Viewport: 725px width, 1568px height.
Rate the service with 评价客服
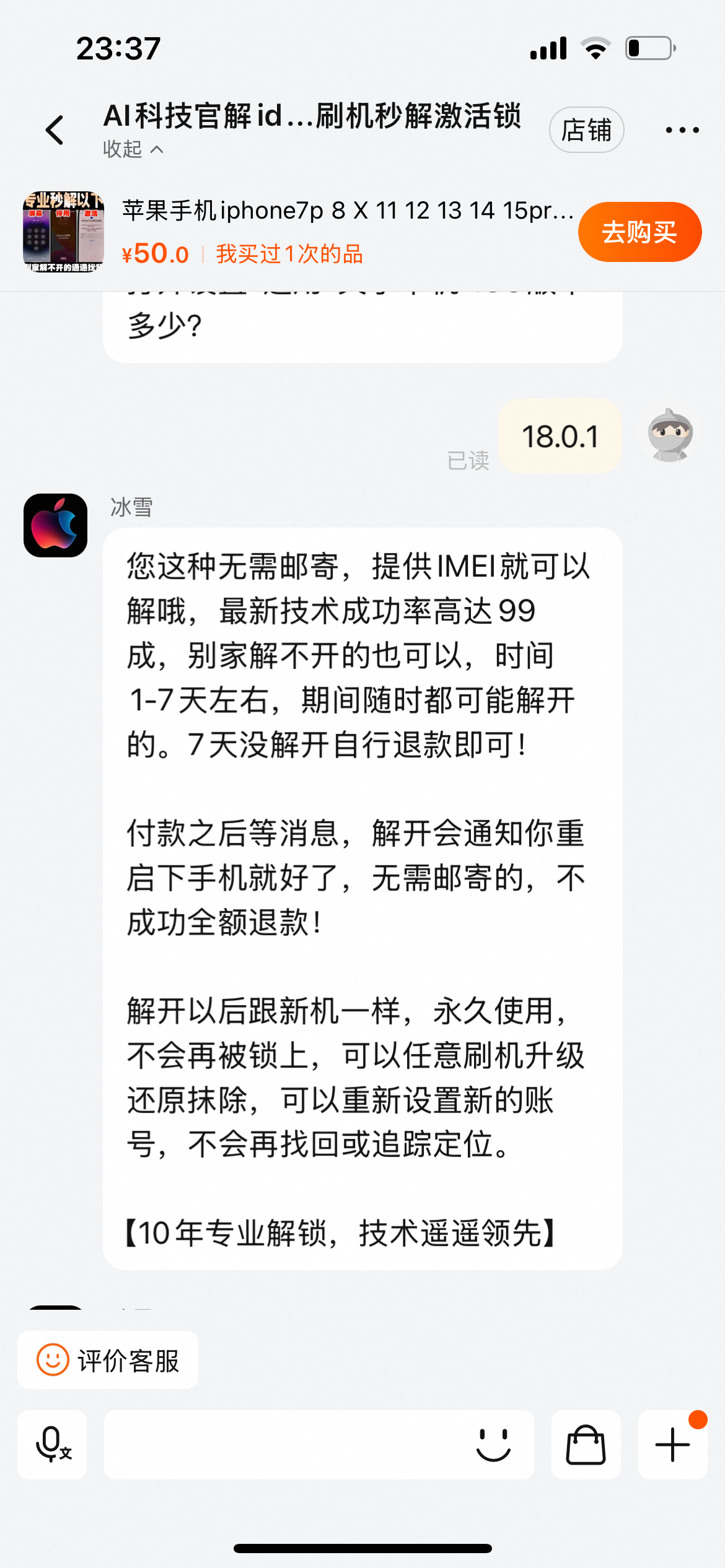pos(108,1361)
